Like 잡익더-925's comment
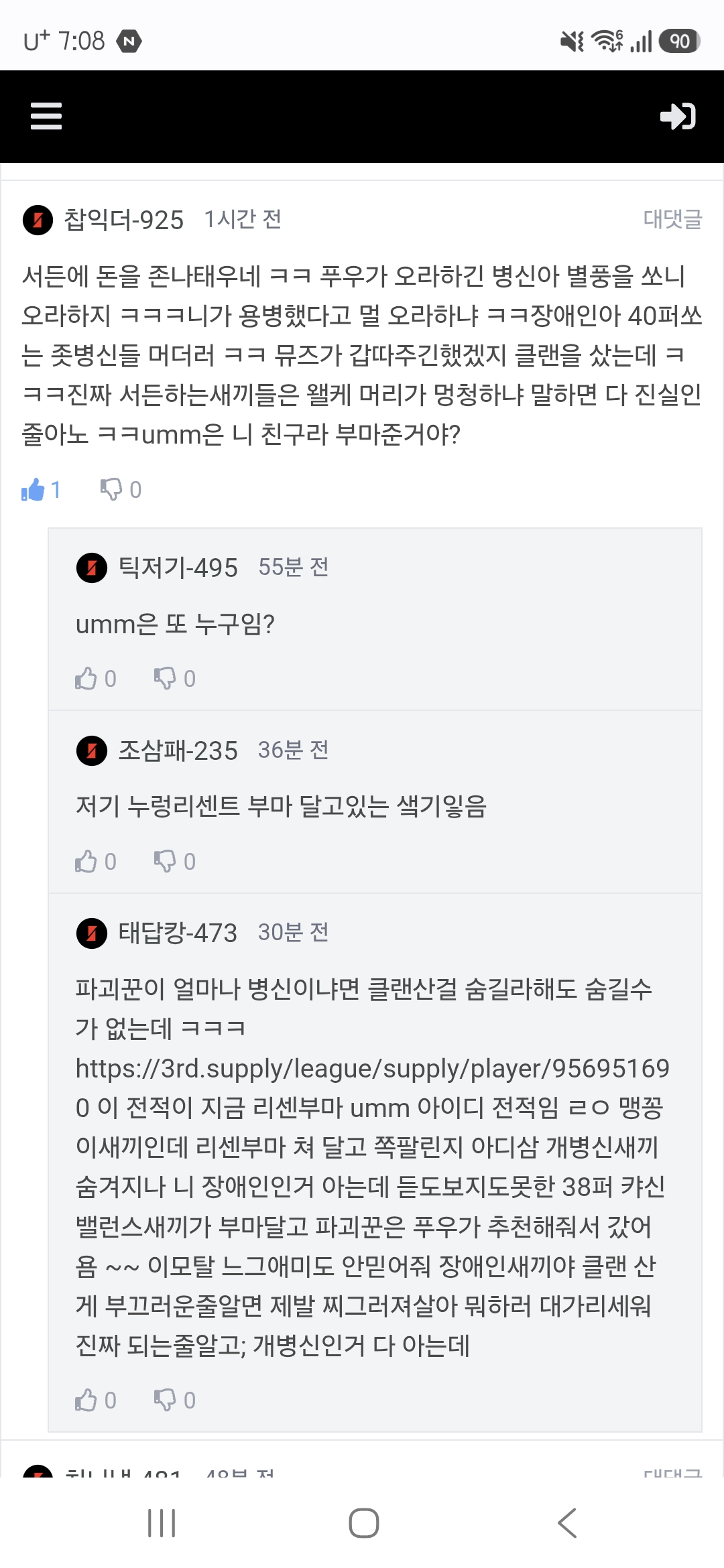This screenshot has height=1568, width=724. [x=34, y=490]
